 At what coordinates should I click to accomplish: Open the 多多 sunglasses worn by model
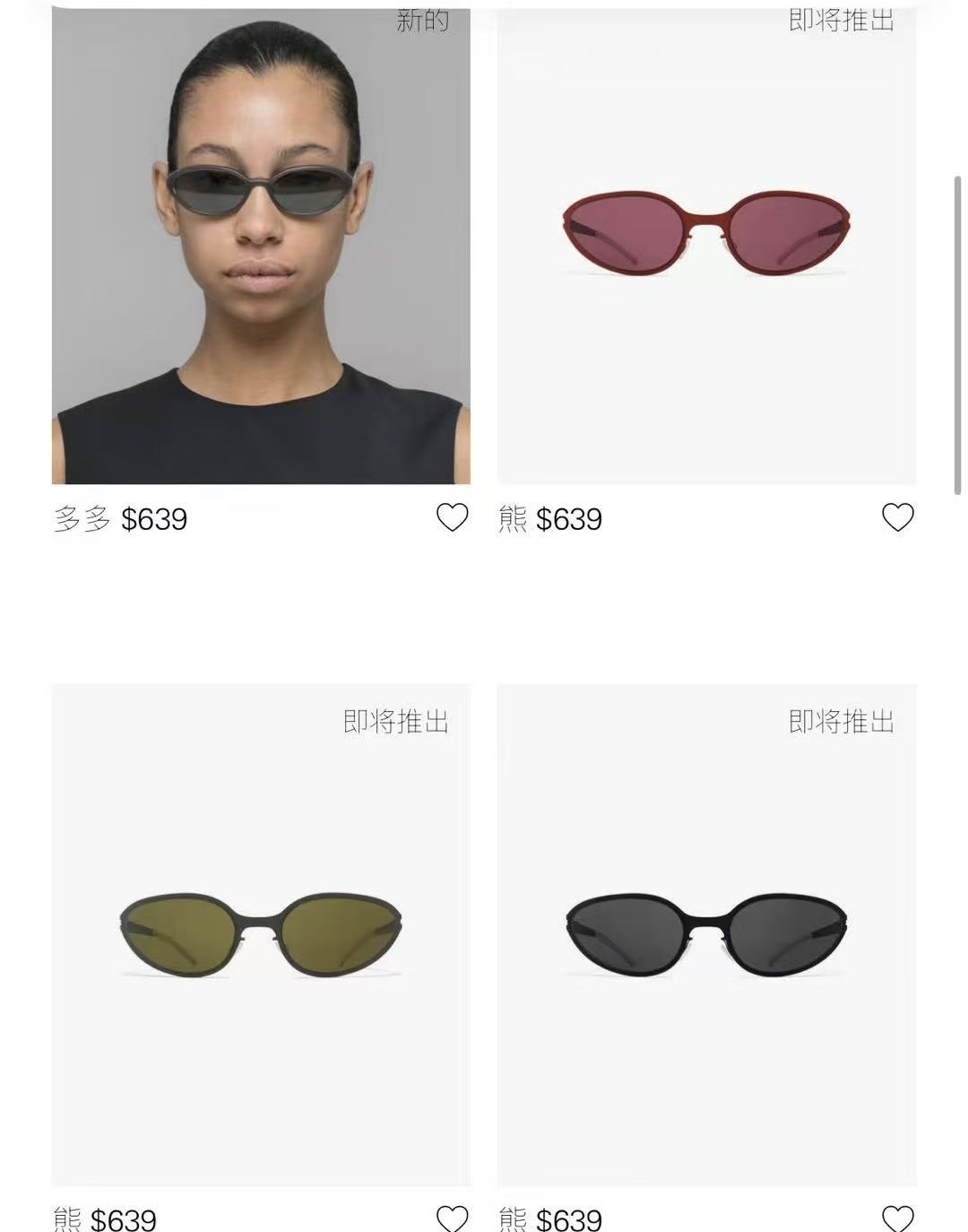pos(261,247)
